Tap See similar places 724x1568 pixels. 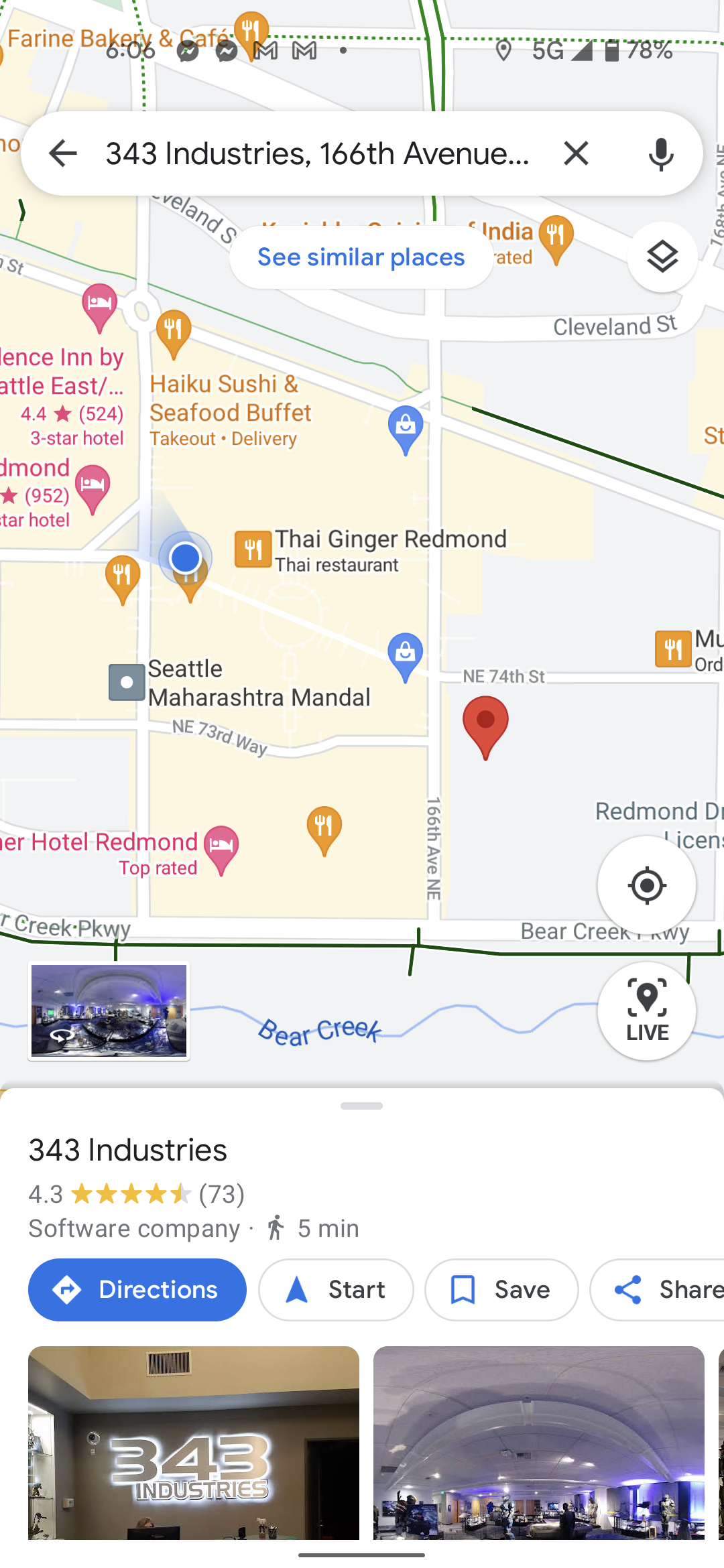tap(361, 257)
